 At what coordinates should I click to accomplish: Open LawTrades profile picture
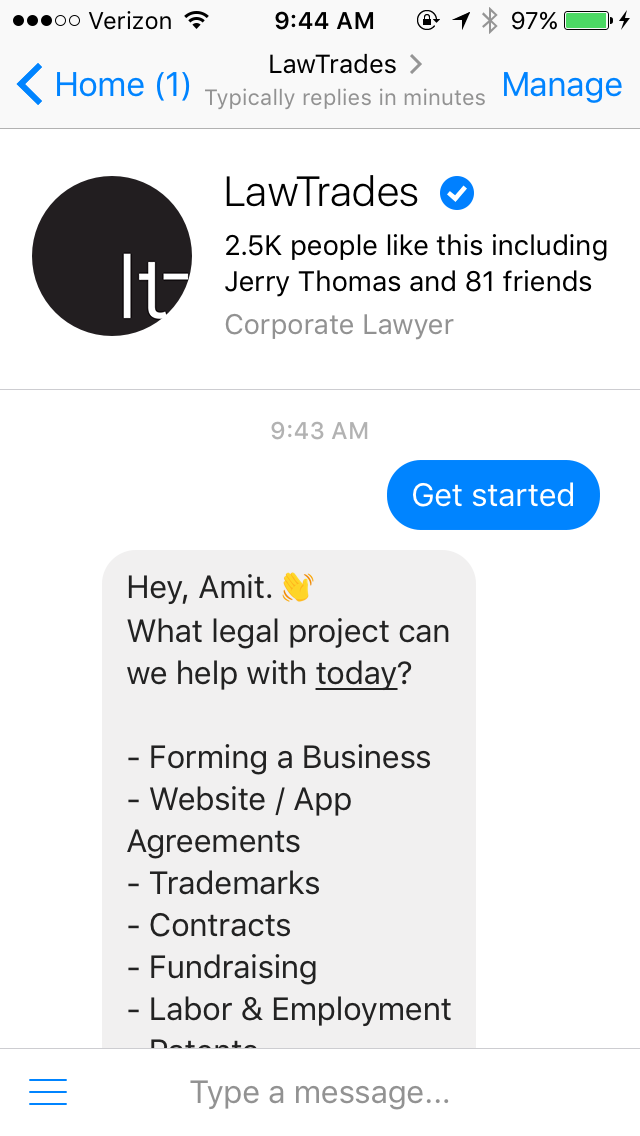point(111,255)
